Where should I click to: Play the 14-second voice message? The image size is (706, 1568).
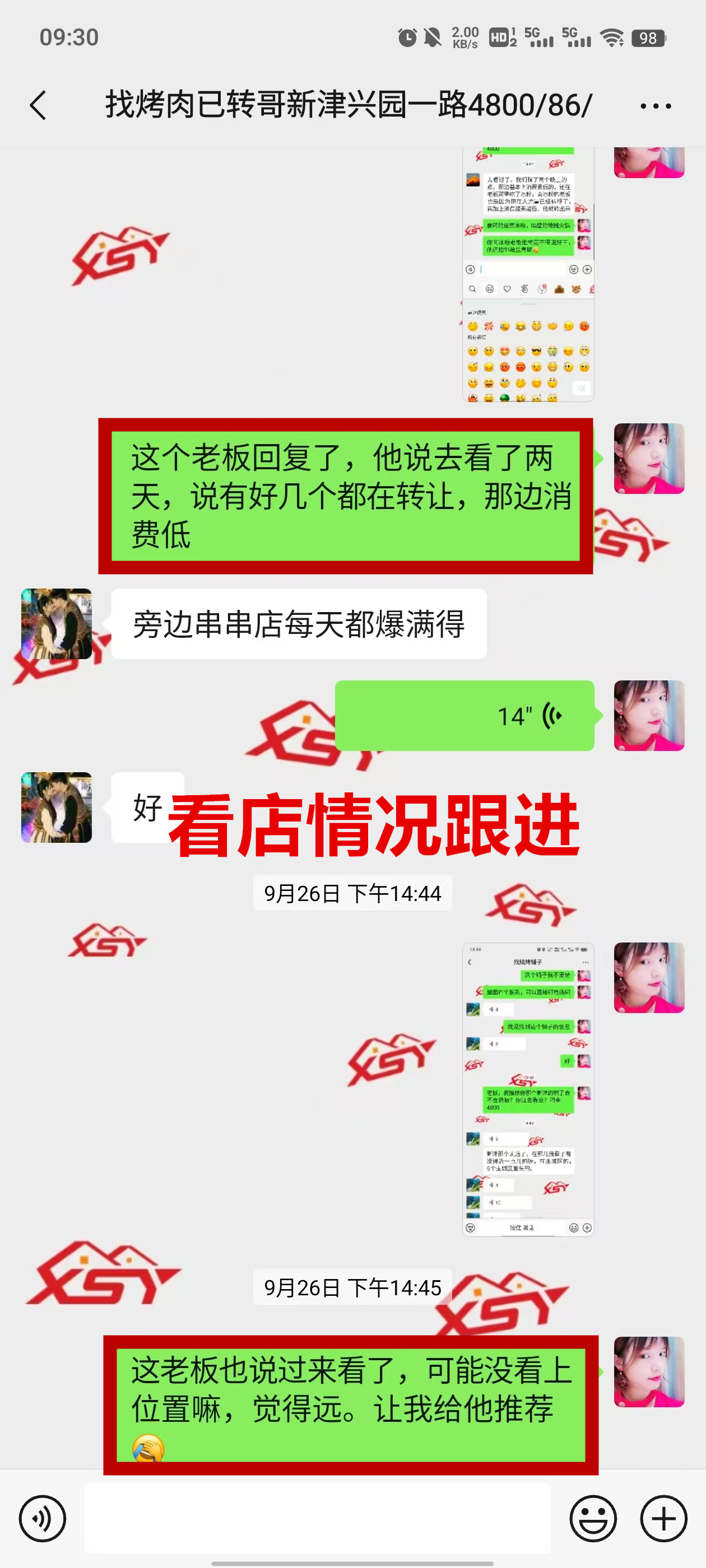(x=464, y=716)
